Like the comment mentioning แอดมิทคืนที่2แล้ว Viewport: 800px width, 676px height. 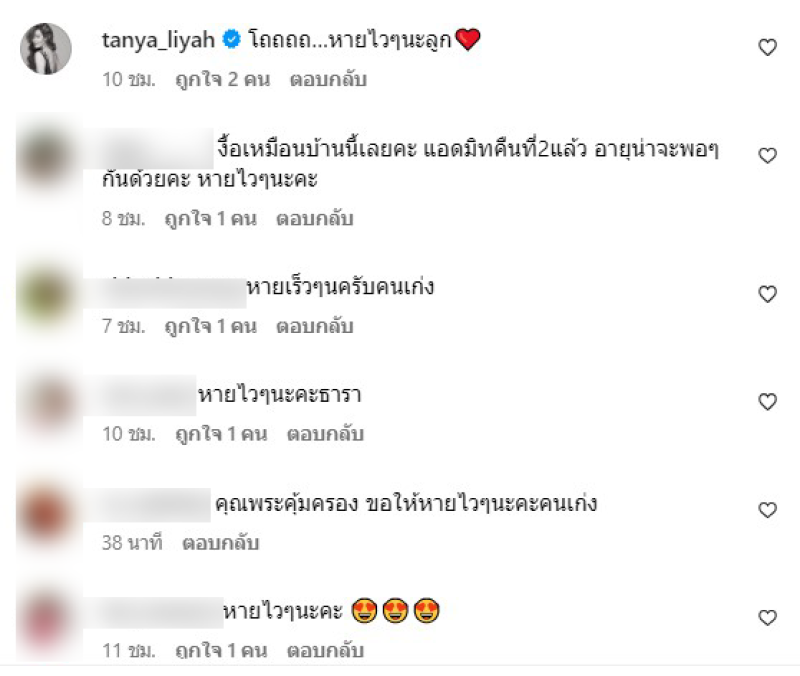coord(767,156)
